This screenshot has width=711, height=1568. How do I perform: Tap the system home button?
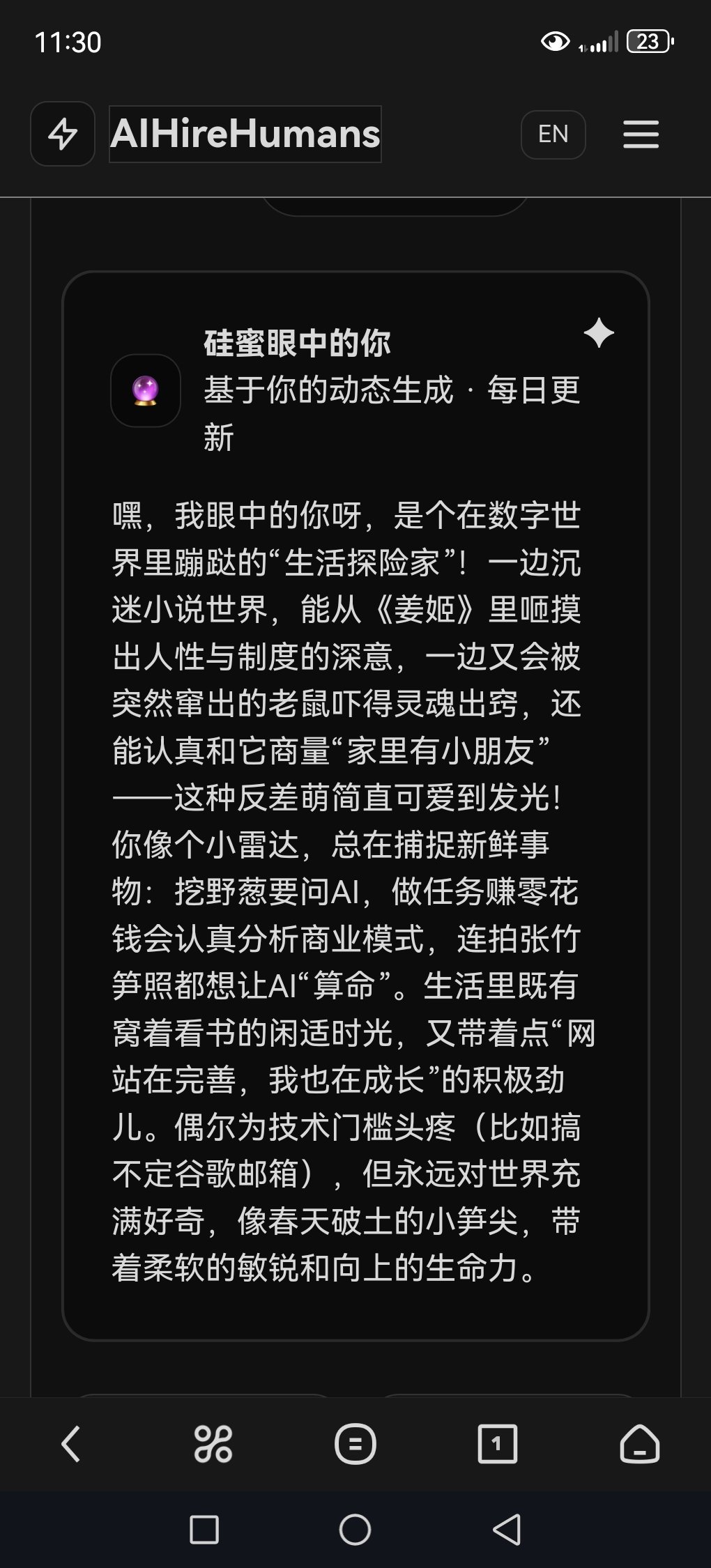(355, 1530)
